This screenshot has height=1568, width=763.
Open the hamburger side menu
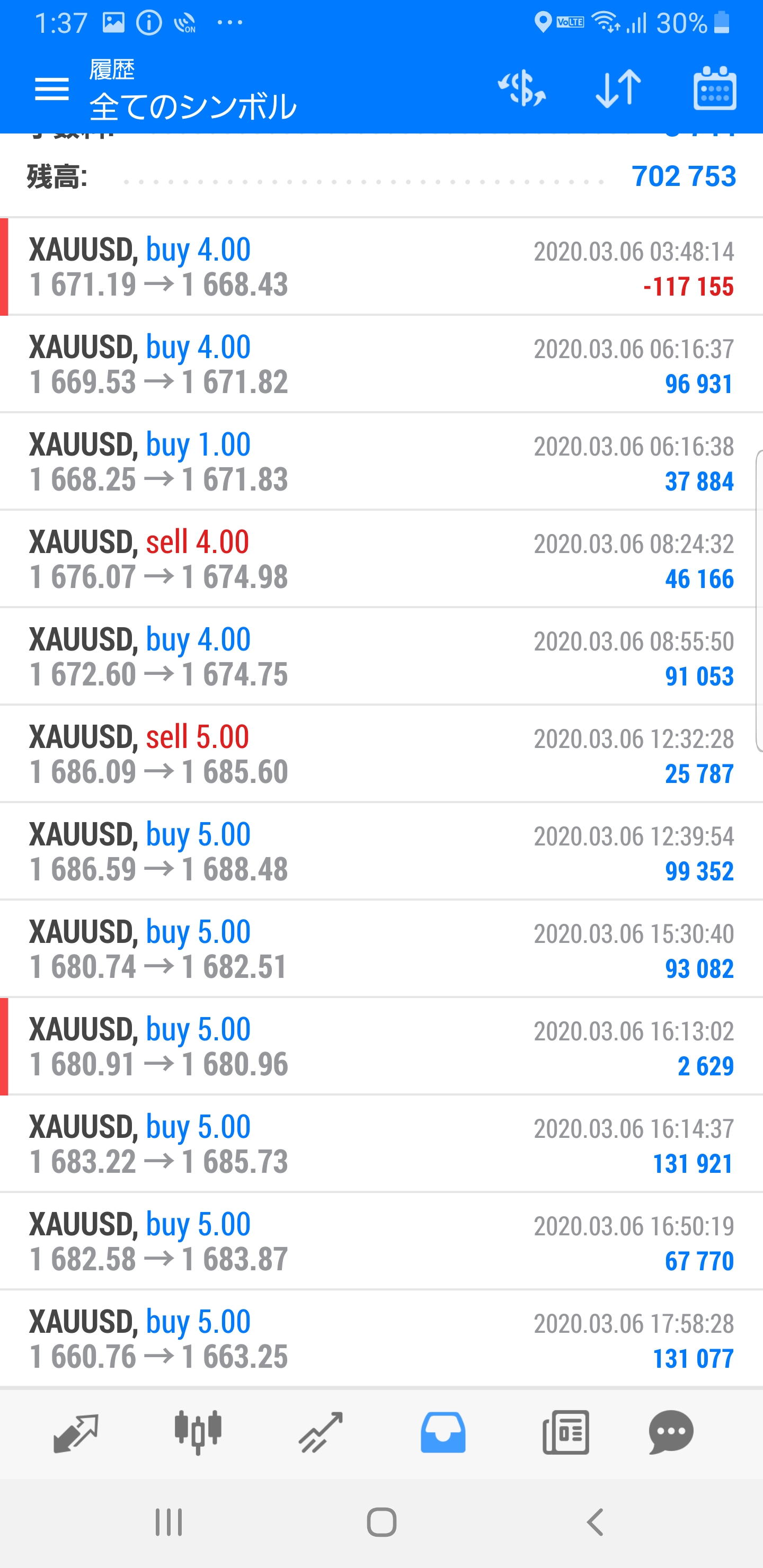[52, 90]
